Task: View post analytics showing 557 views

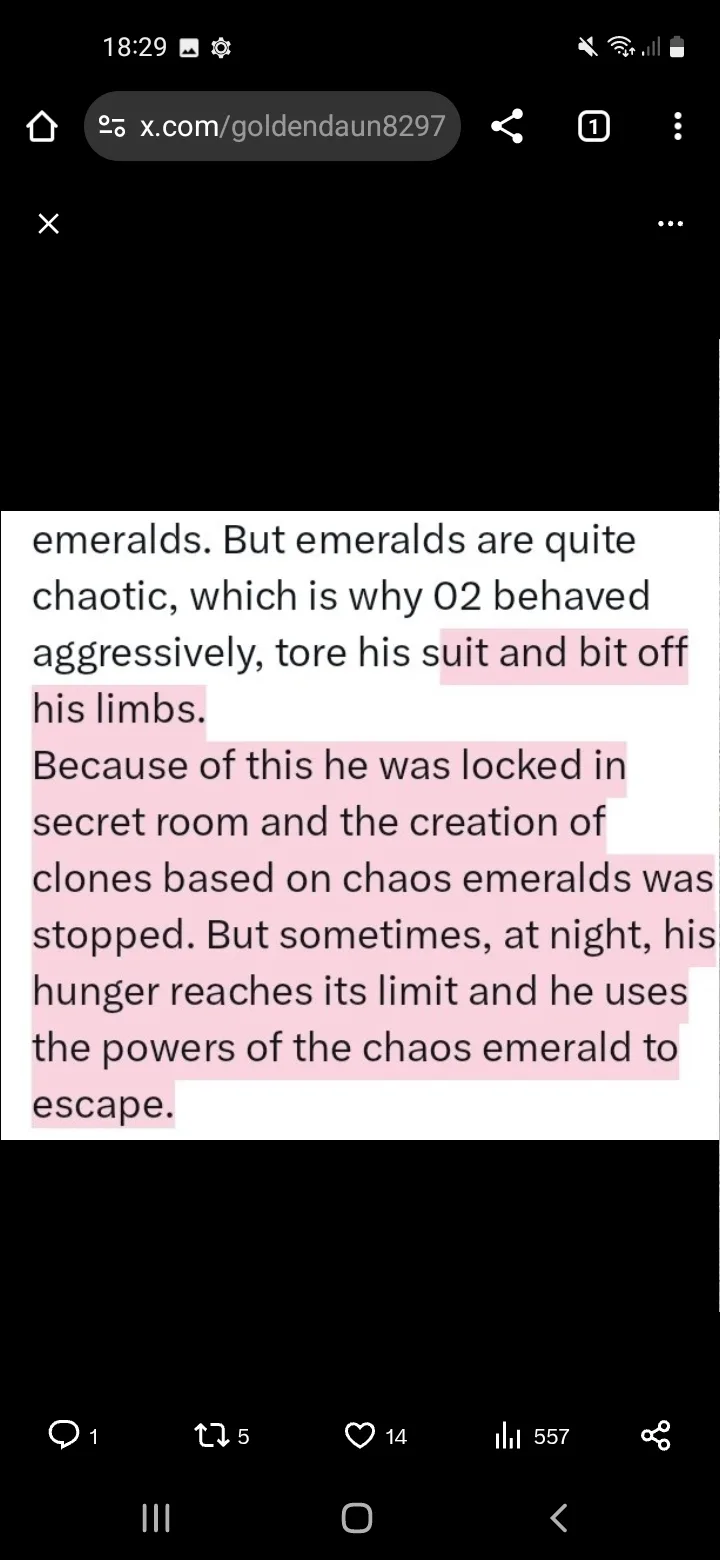Action: point(532,1436)
